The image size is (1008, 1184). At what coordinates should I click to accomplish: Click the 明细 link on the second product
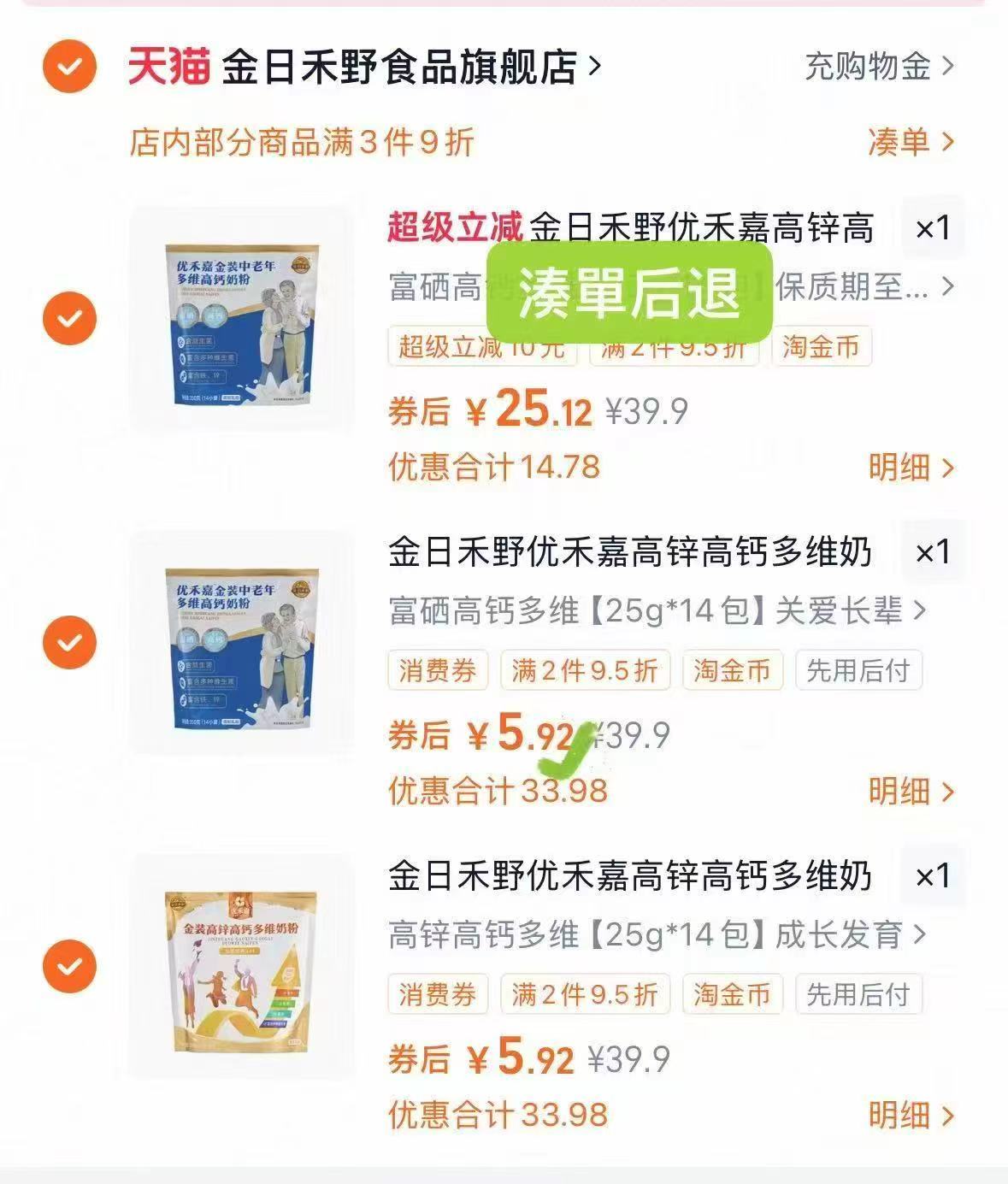910,792
